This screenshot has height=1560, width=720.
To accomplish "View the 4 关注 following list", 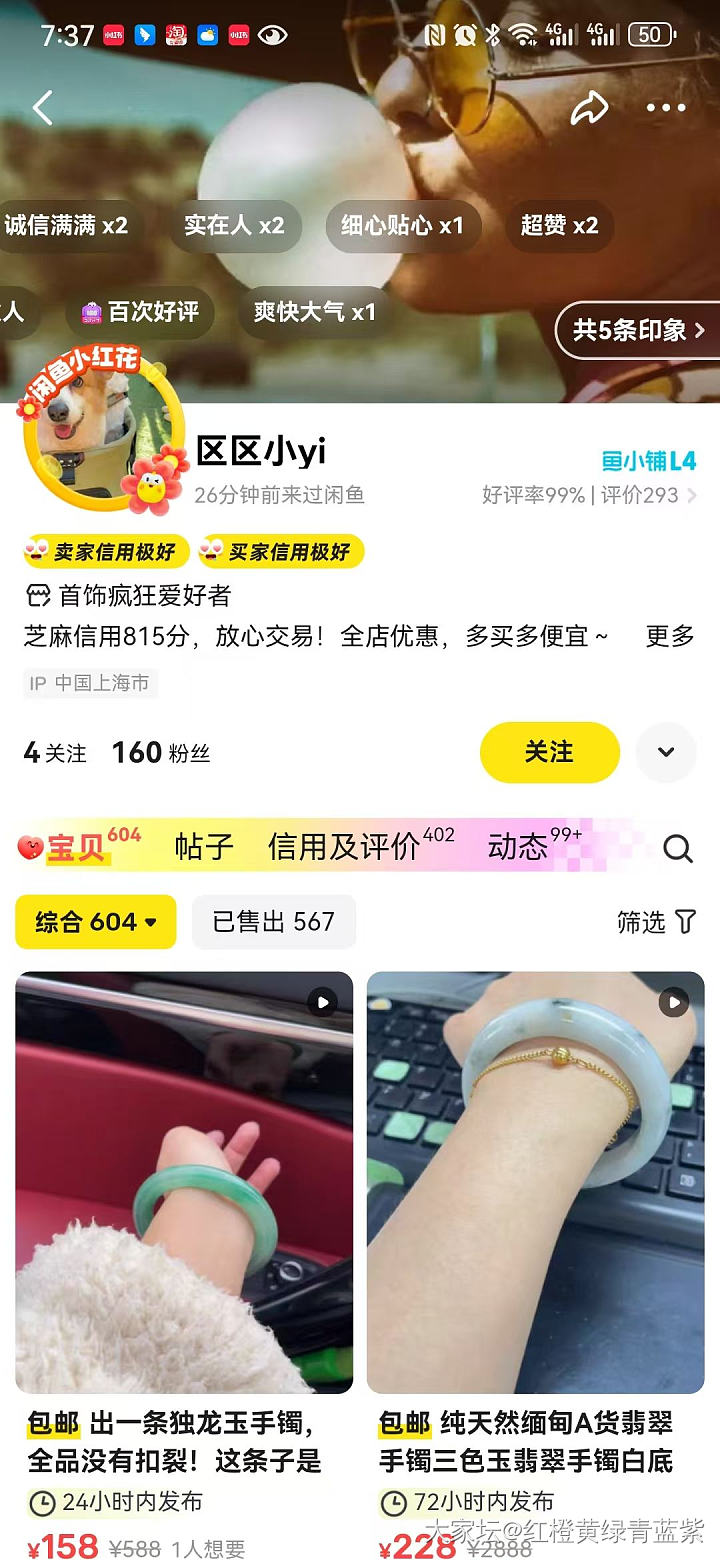I will tap(55, 753).
